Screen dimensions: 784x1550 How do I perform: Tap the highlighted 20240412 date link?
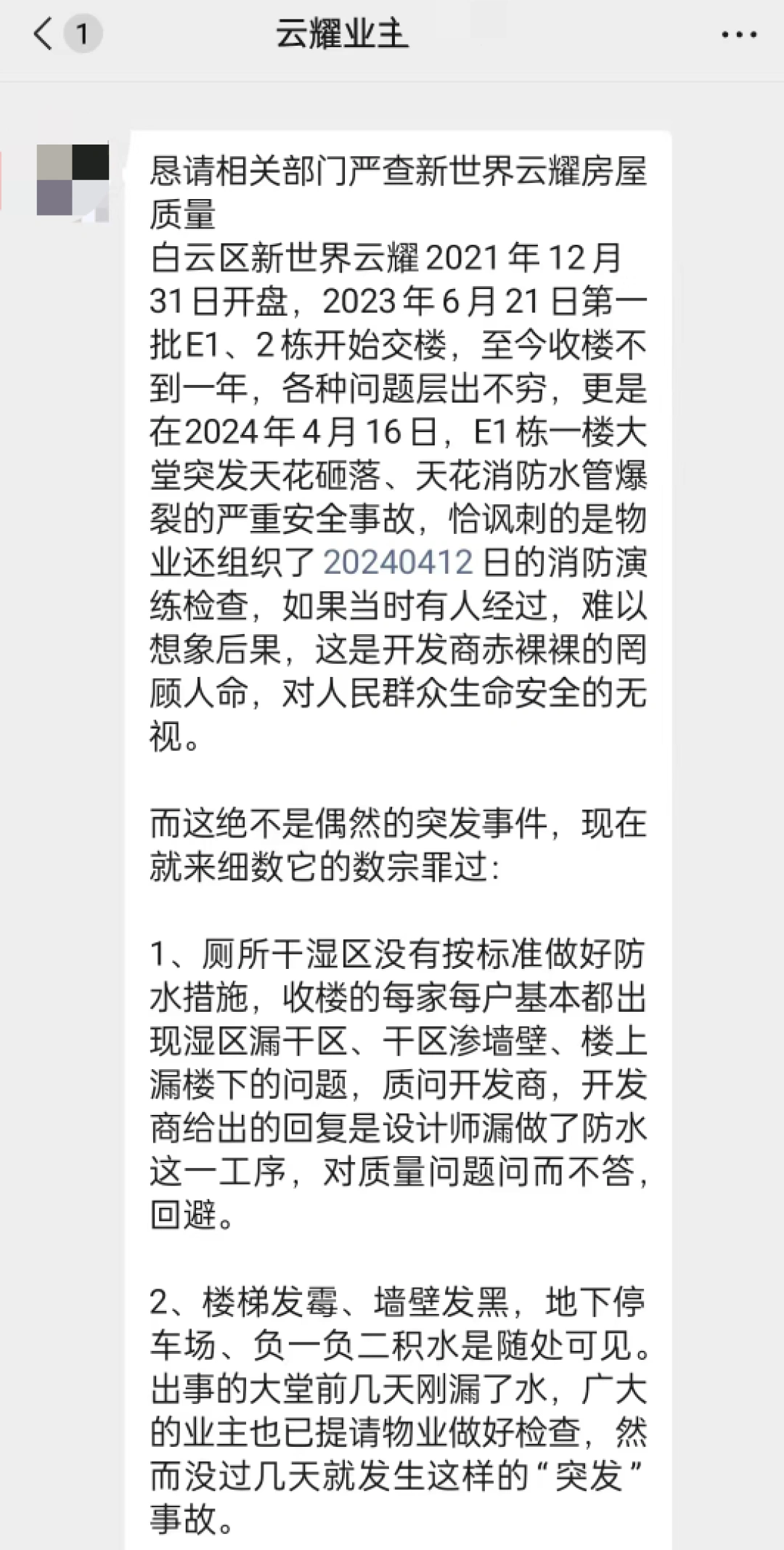point(398,563)
